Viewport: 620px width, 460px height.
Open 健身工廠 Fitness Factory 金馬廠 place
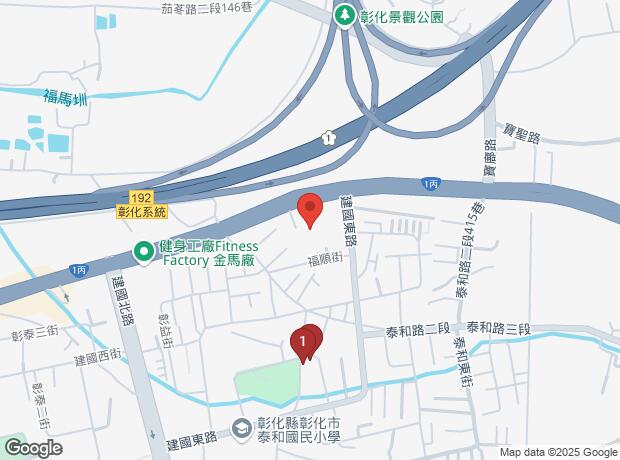[x=144, y=248]
